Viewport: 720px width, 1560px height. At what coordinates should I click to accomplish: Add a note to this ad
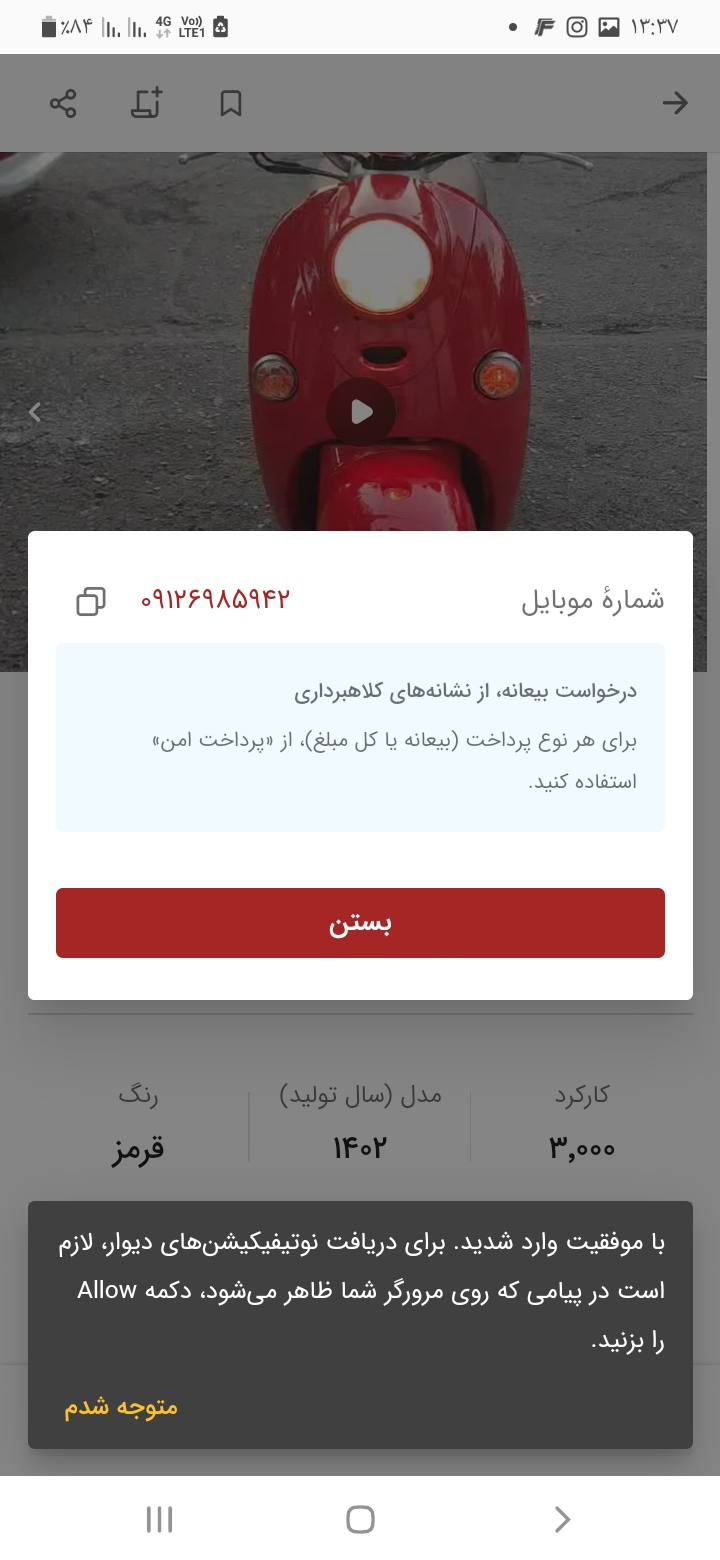[147, 103]
